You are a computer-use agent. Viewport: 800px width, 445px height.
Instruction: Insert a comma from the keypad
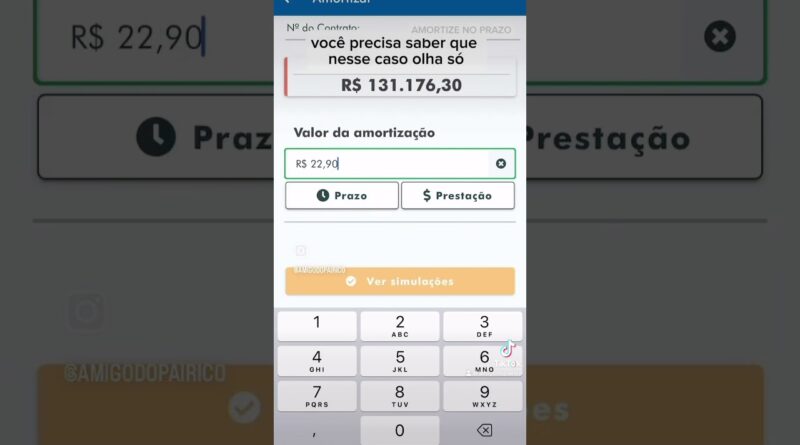click(317, 431)
